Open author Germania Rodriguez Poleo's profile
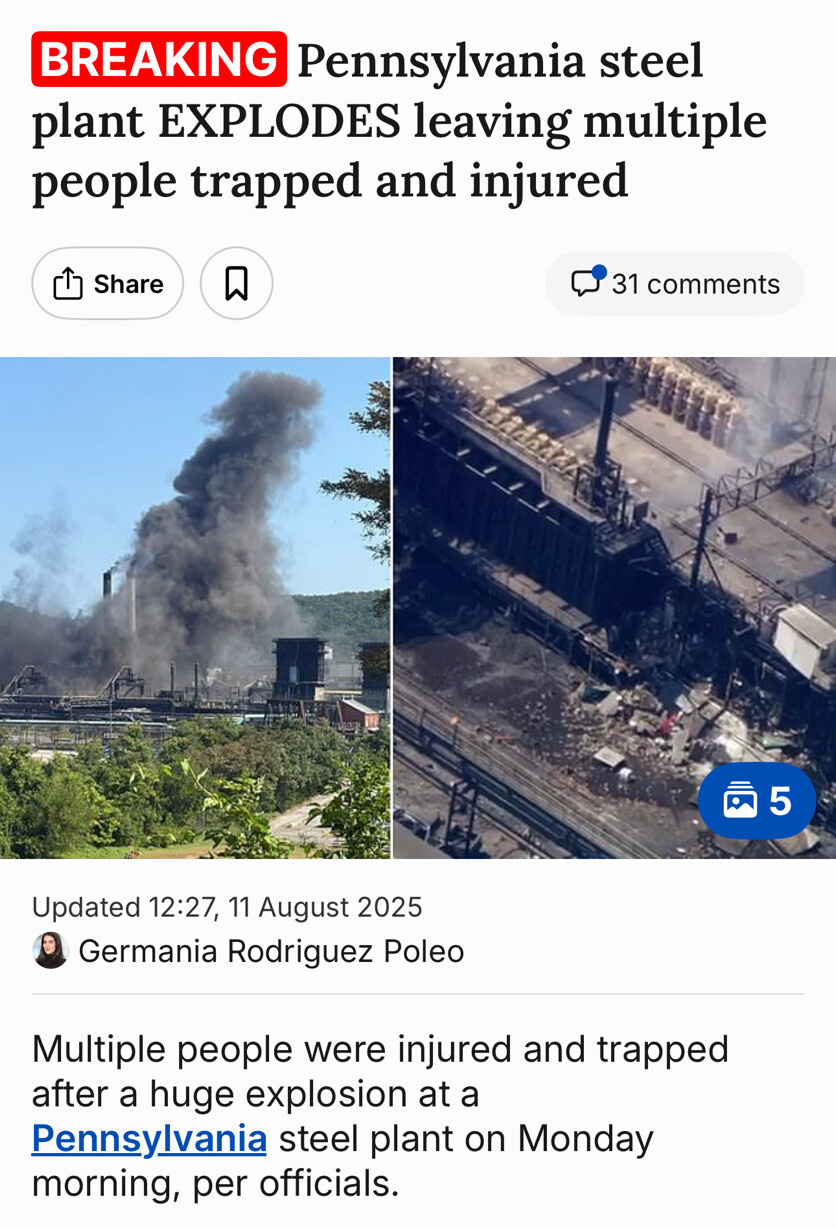This screenshot has width=836, height=1229. coord(270,951)
